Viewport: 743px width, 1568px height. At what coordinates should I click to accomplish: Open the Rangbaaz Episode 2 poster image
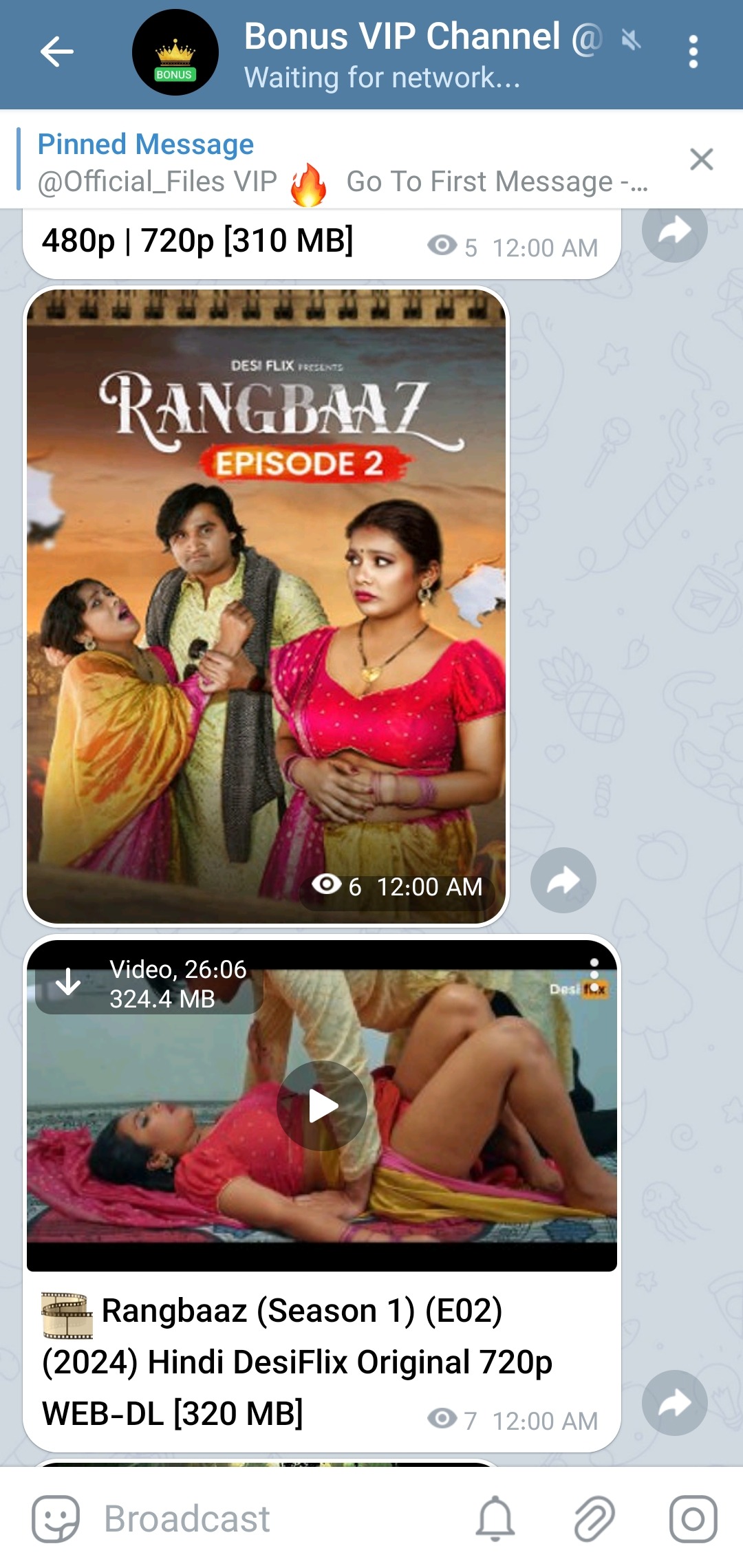click(266, 605)
